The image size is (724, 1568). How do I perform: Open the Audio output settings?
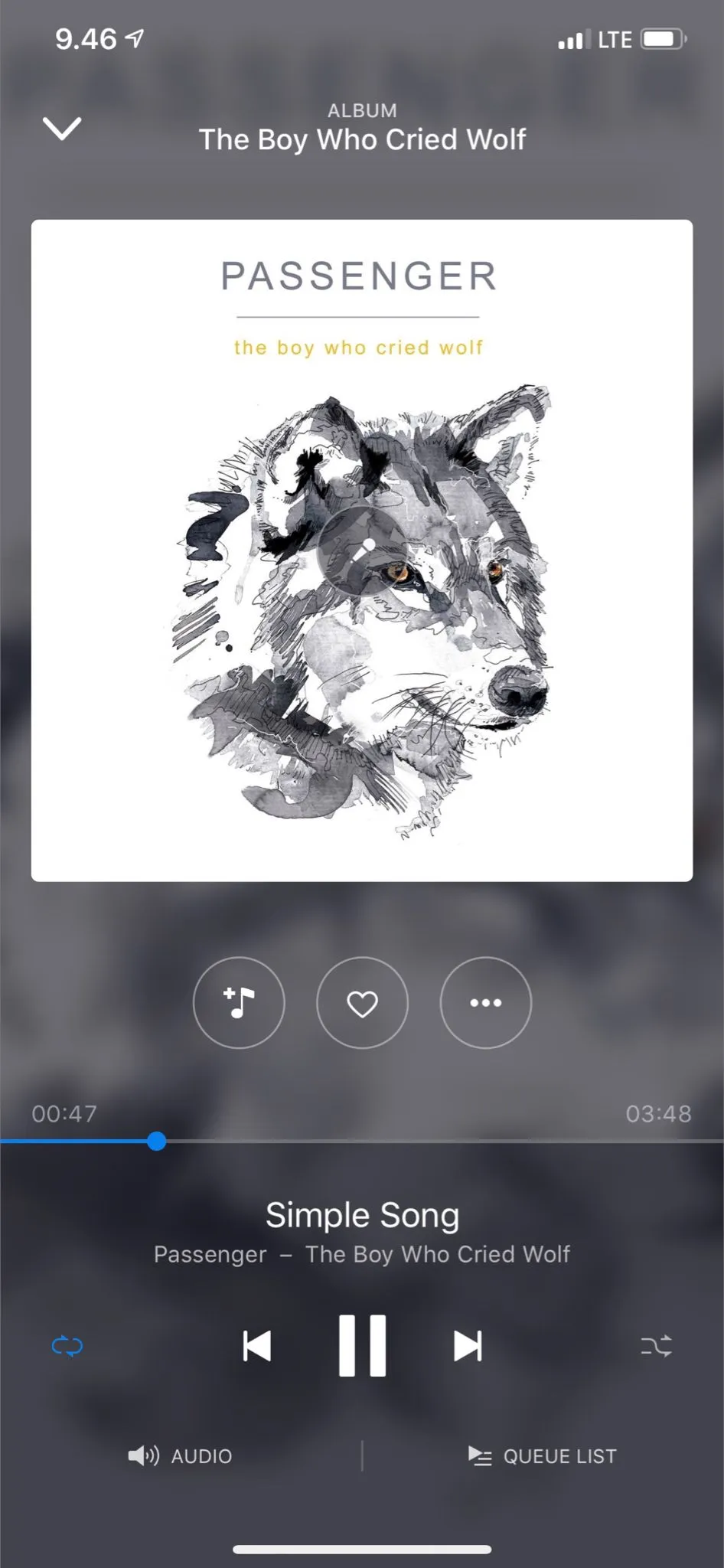pyautogui.click(x=181, y=1455)
